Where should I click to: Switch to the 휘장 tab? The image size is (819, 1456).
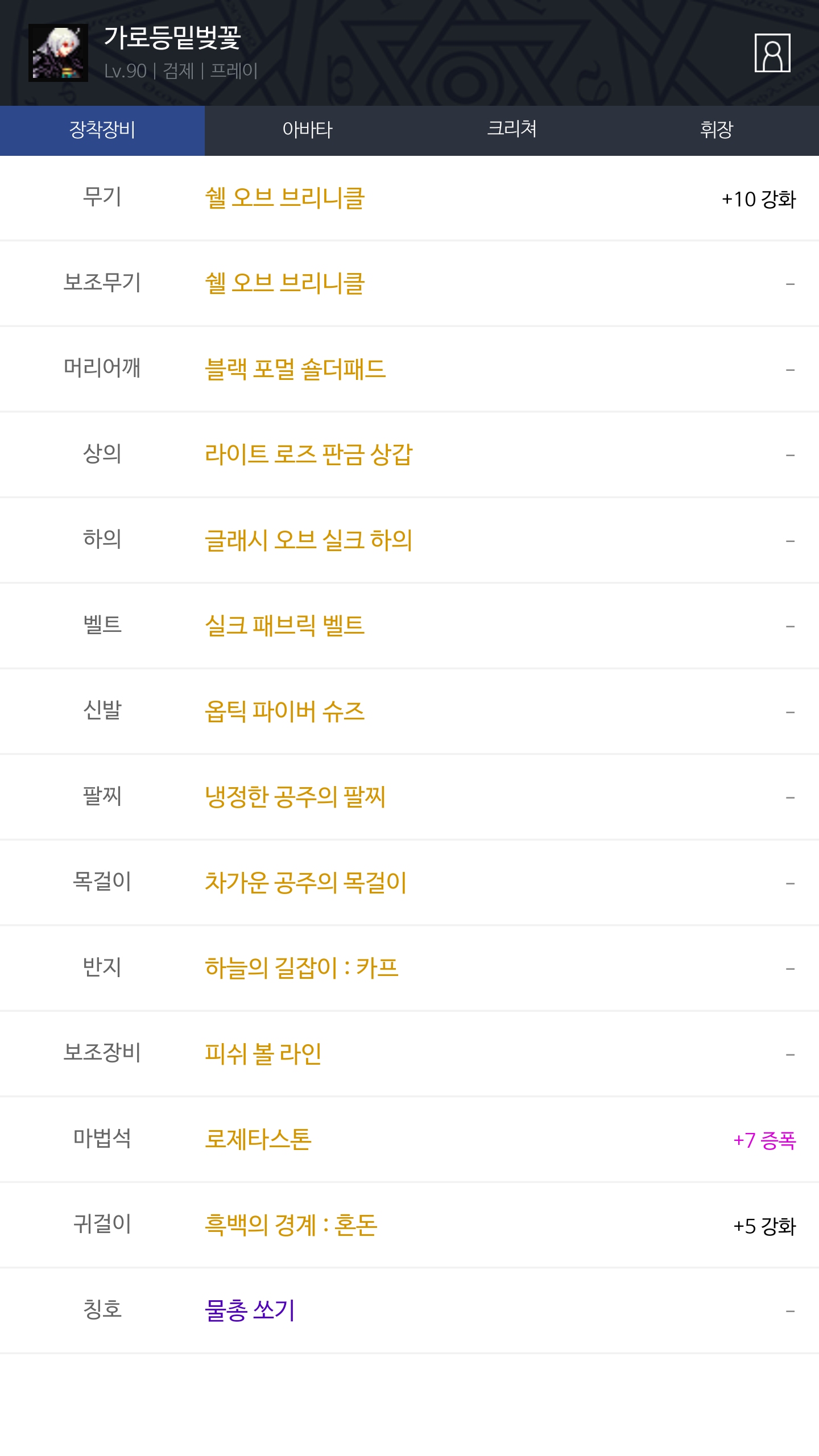(717, 130)
